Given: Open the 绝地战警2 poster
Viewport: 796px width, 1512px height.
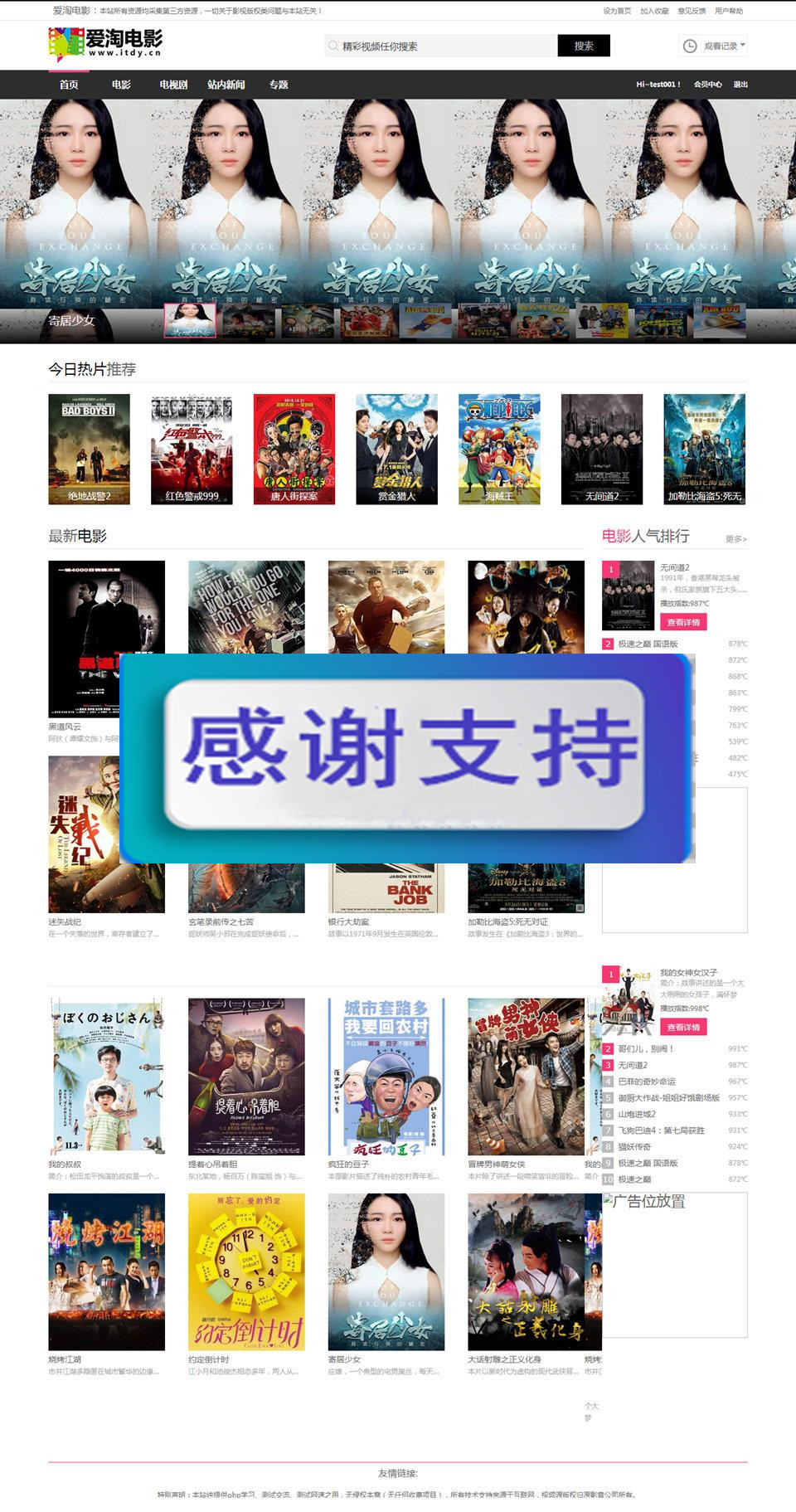Looking at the screenshot, I should pyautogui.click(x=89, y=449).
